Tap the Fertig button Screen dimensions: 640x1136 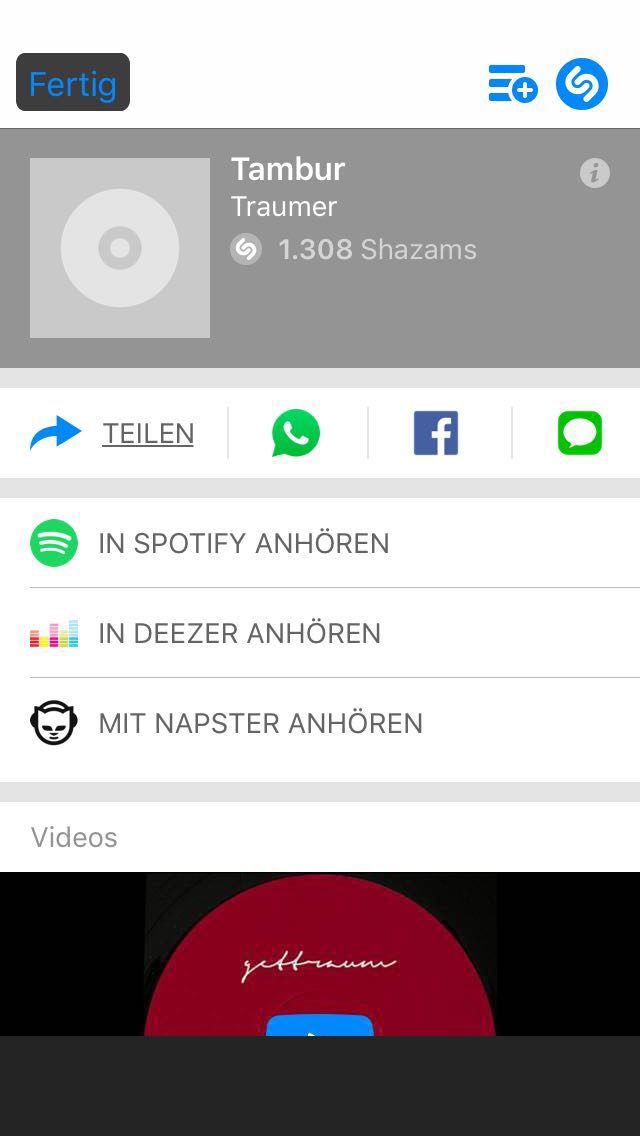[73, 83]
